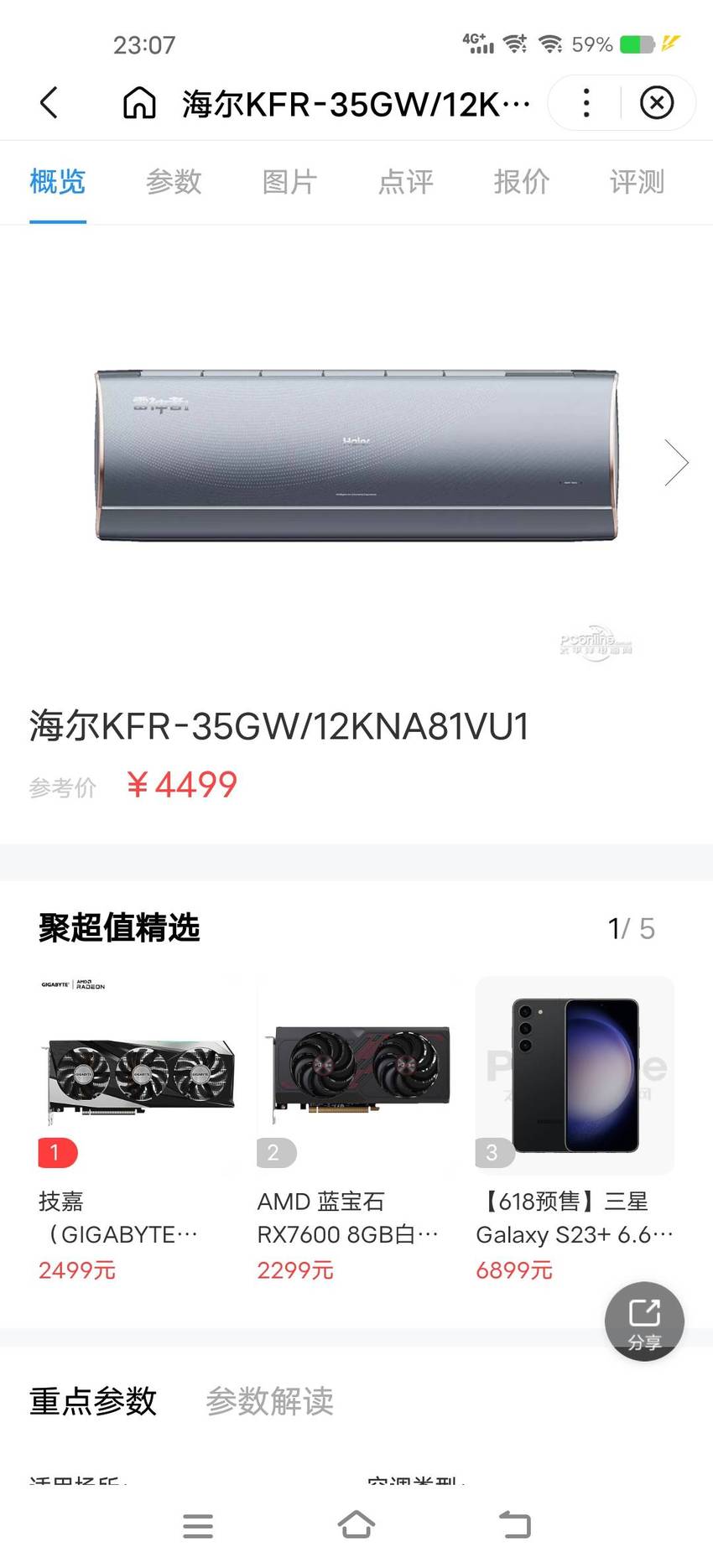Image resolution: width=713 pixels, height=1568 pixels.
Task: Select the 概览 tab
Action: (58, 181)
